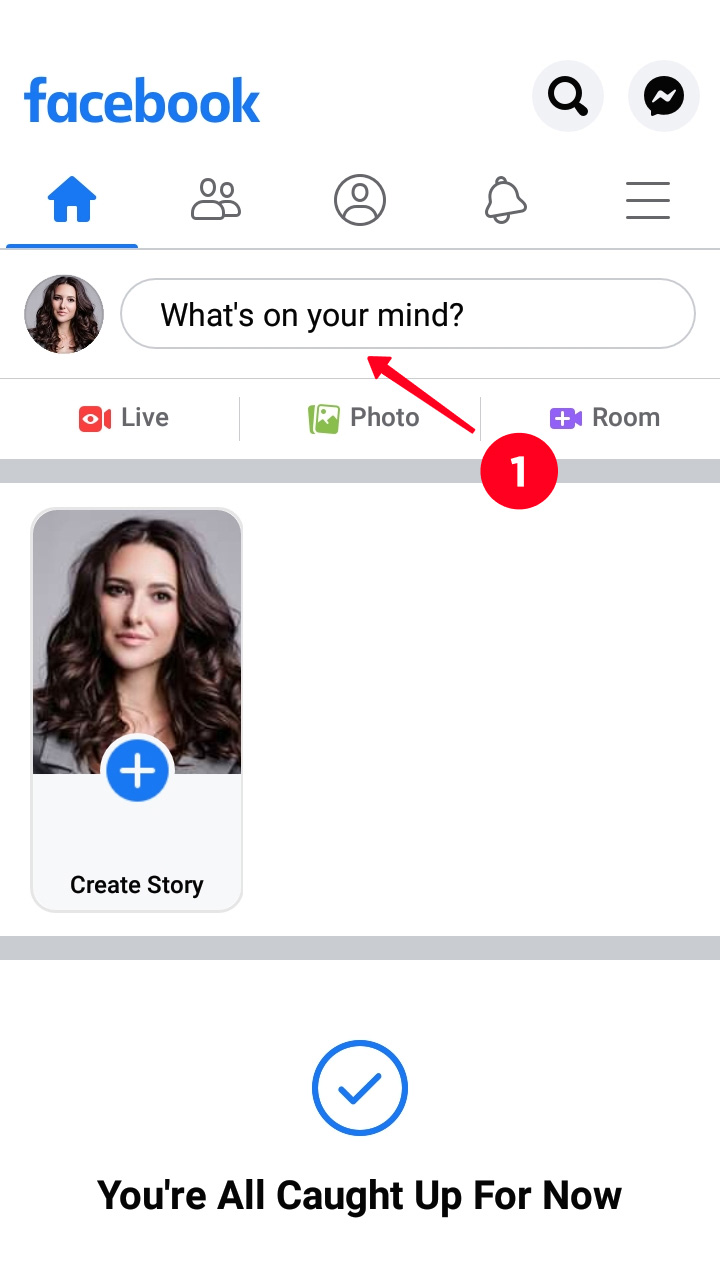View your Profile icon
Viewport: 720px width, 1280px height.
(360, 199)
